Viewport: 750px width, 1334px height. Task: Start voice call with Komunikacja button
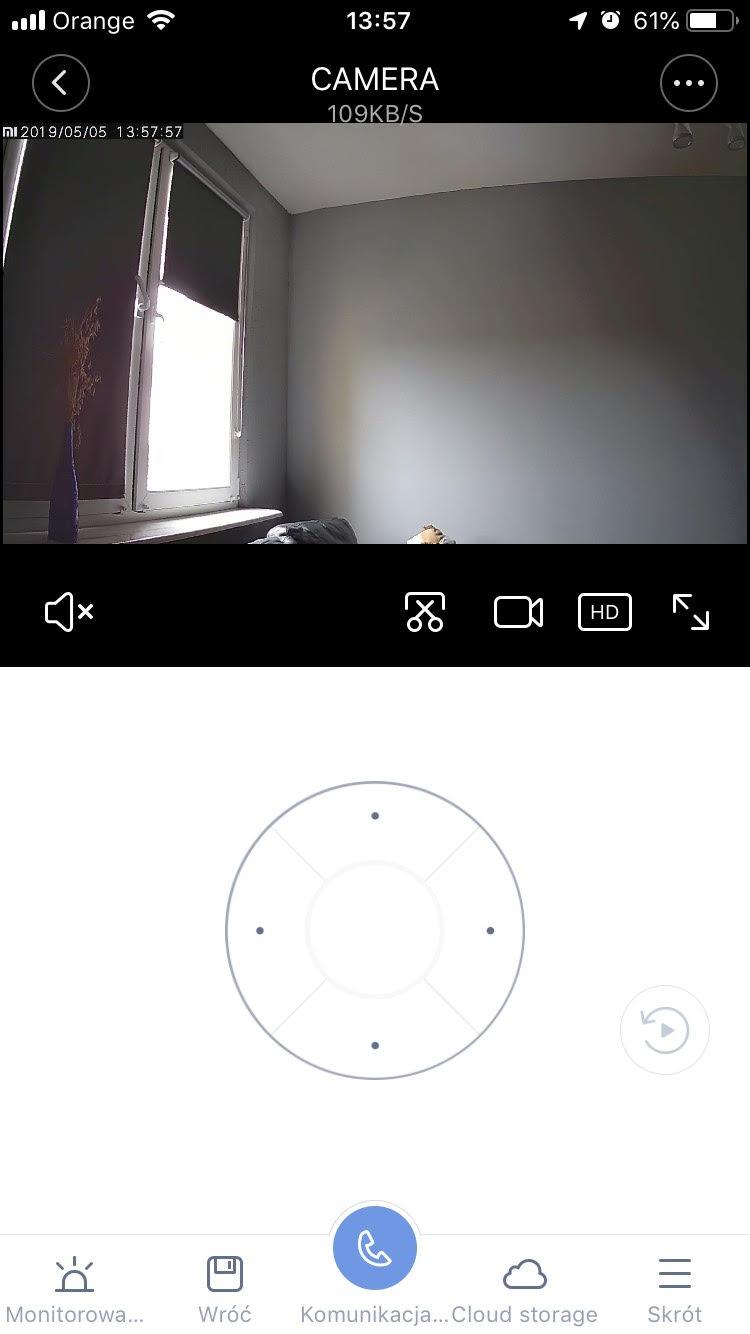tap(375, 1250)
